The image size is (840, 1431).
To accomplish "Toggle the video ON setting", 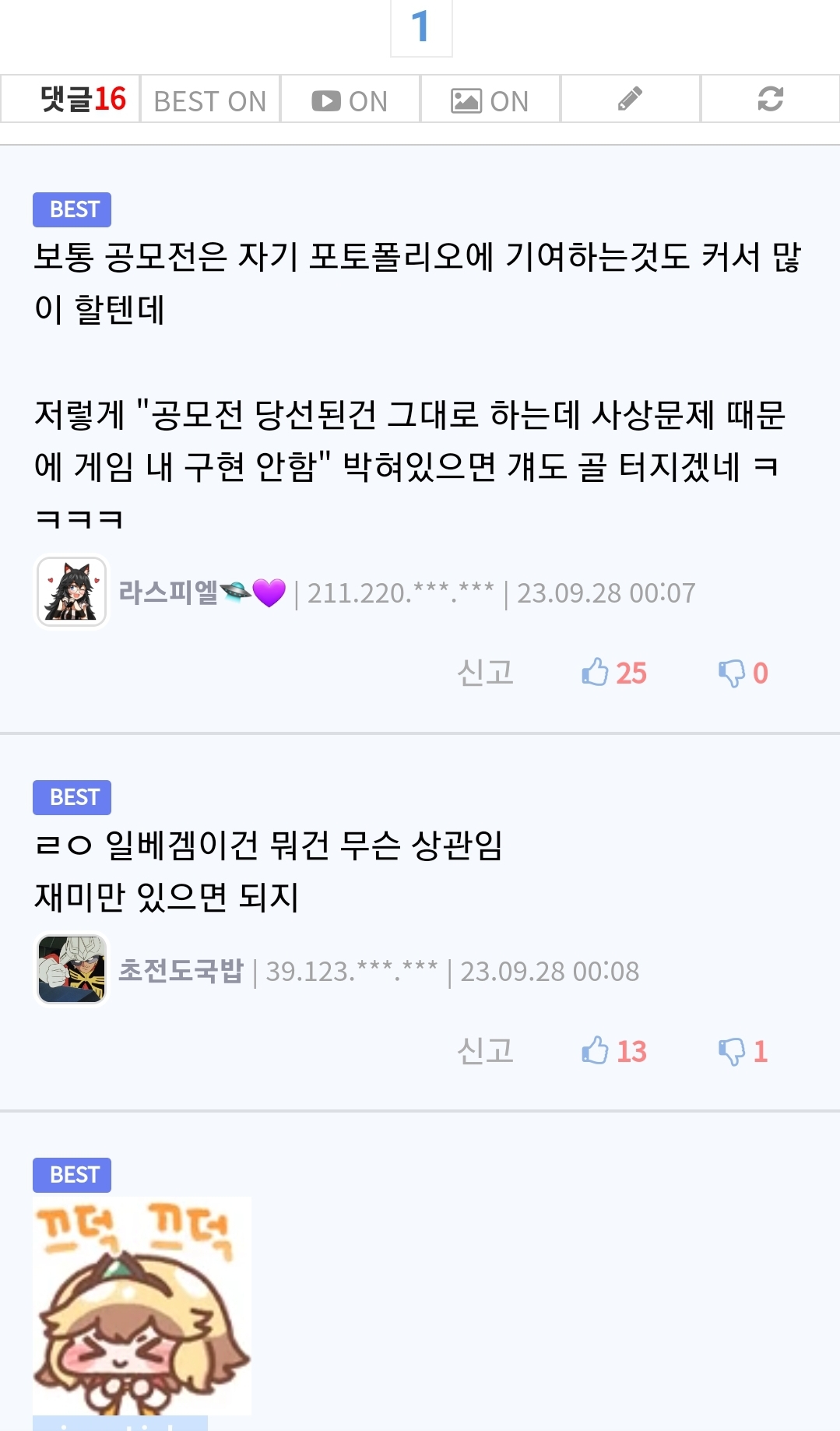I will [x=350, y=100].
